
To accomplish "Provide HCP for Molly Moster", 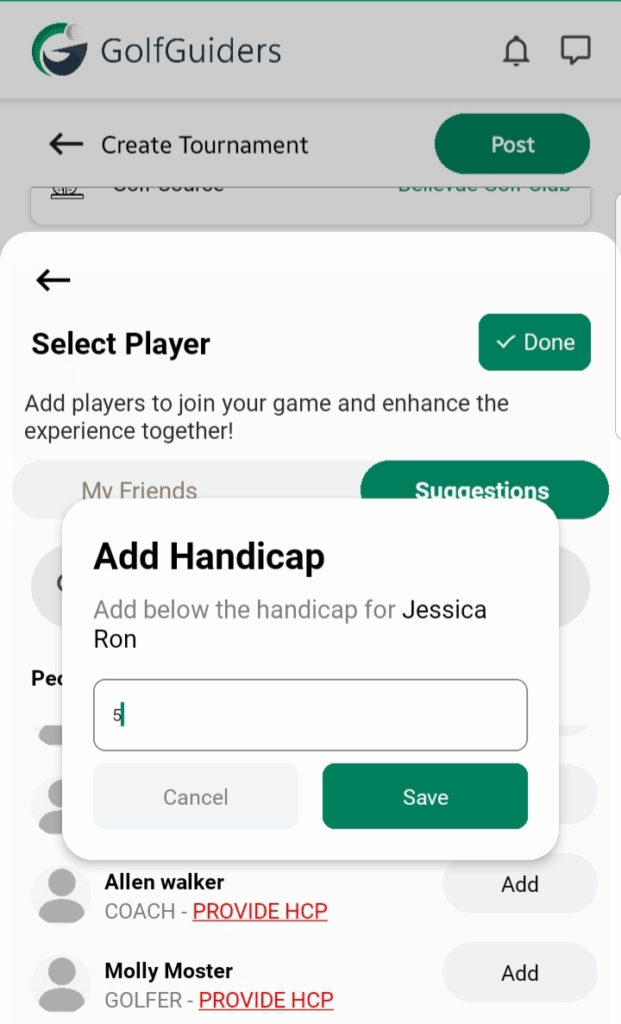I will [x=266, y=1000].
